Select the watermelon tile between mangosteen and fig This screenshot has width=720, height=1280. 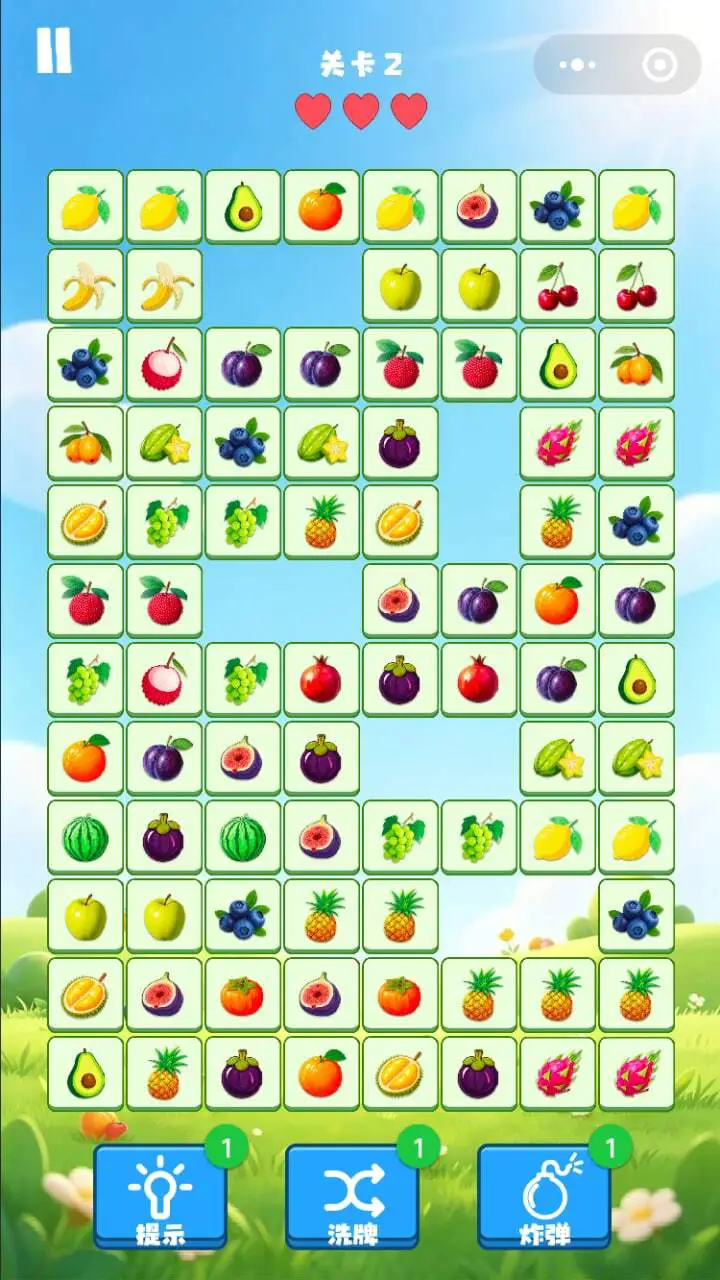pos(243,837)
